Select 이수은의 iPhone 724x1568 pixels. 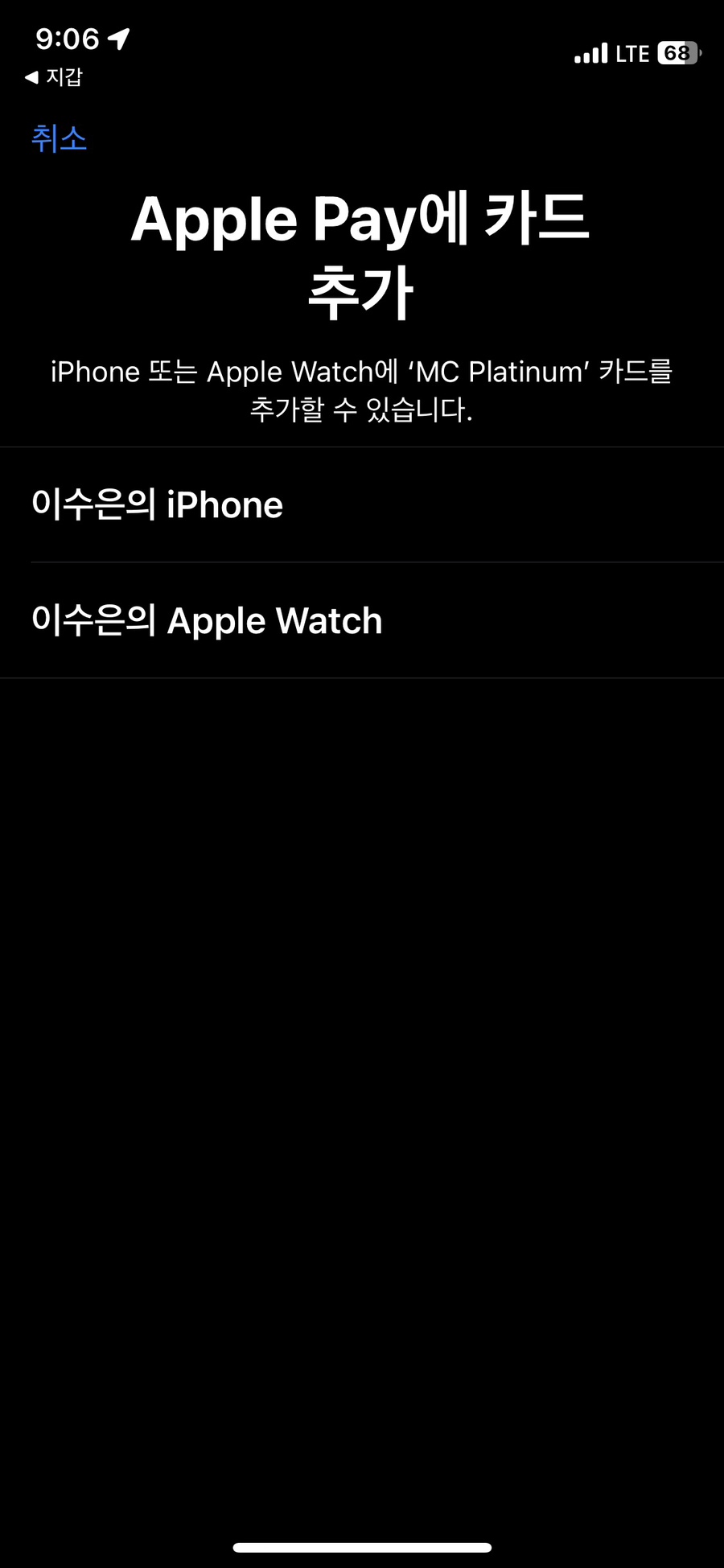pos(362,504)
